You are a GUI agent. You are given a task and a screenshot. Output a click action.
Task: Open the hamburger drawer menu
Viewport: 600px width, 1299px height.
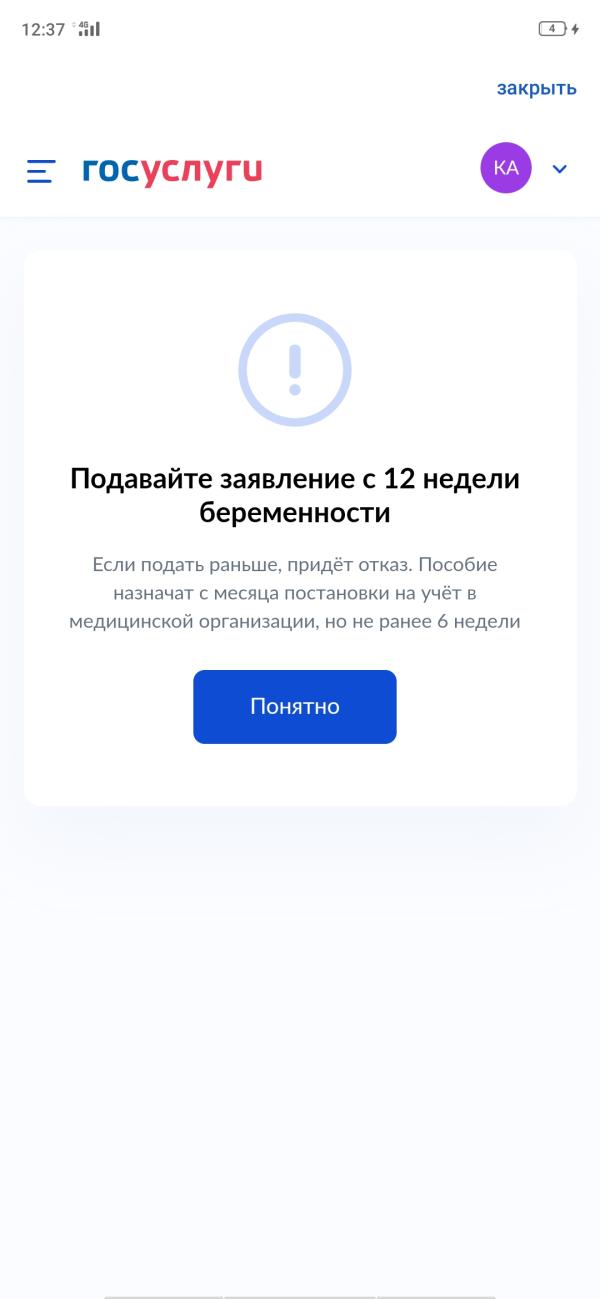pos(40,171)
